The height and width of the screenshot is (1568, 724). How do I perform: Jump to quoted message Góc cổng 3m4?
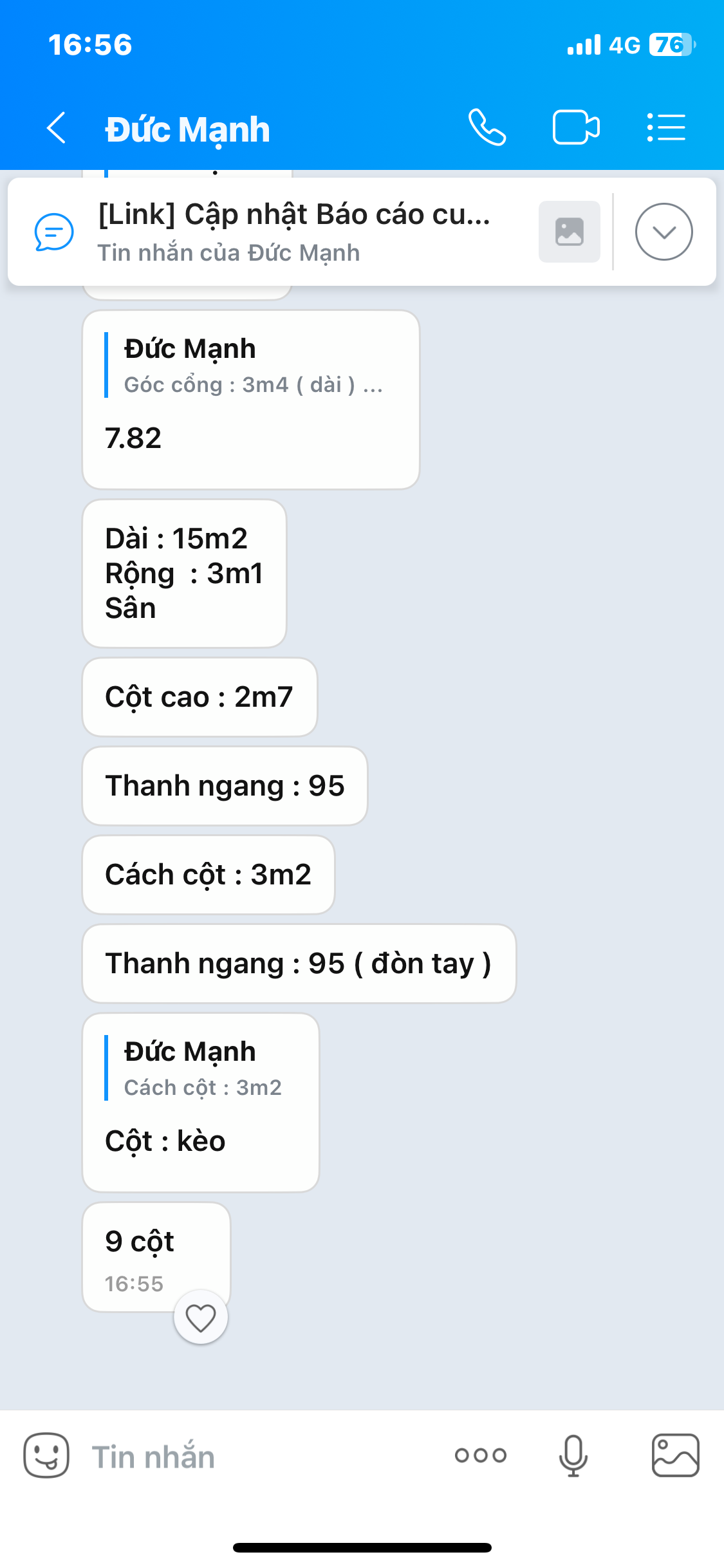point(253,367)
